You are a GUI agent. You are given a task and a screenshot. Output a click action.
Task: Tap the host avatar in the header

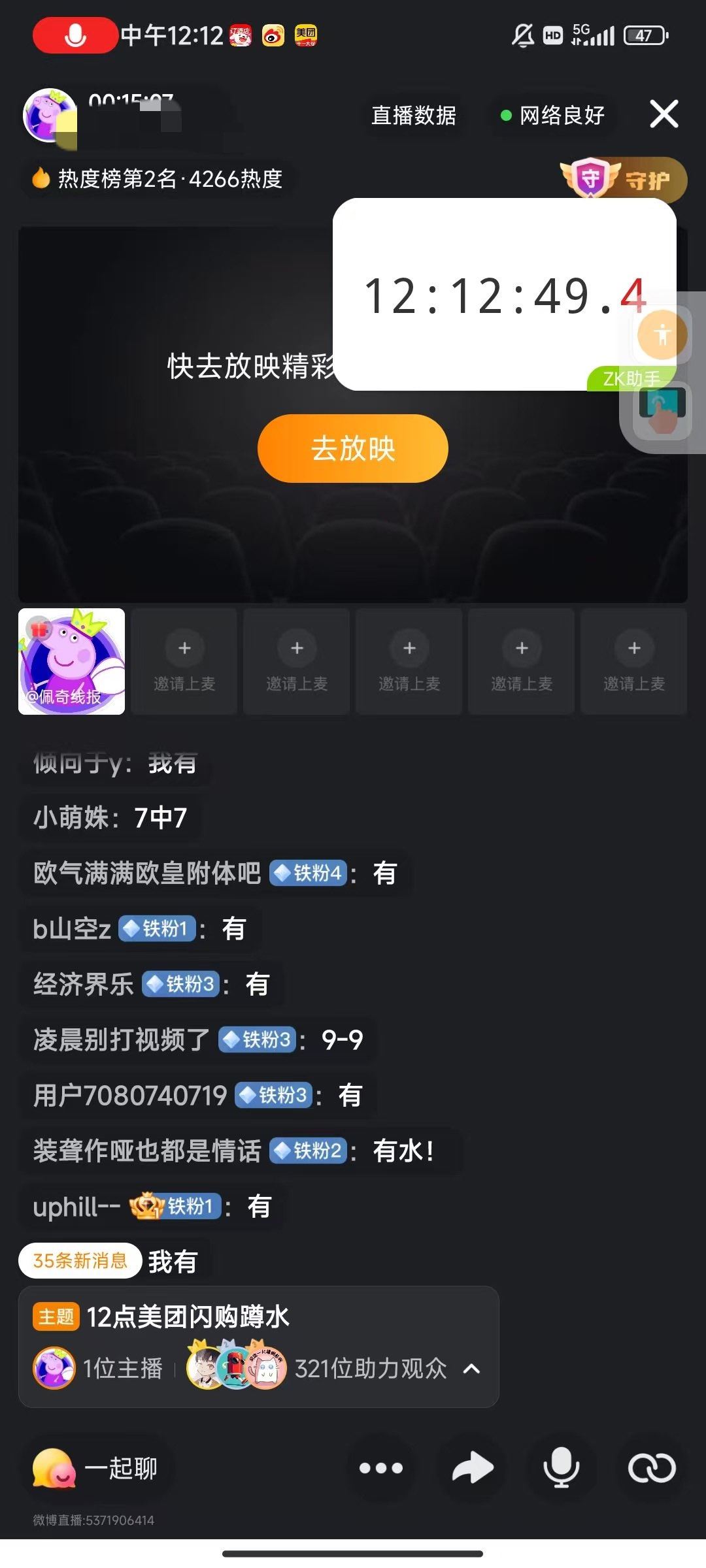tap(49, 116)
